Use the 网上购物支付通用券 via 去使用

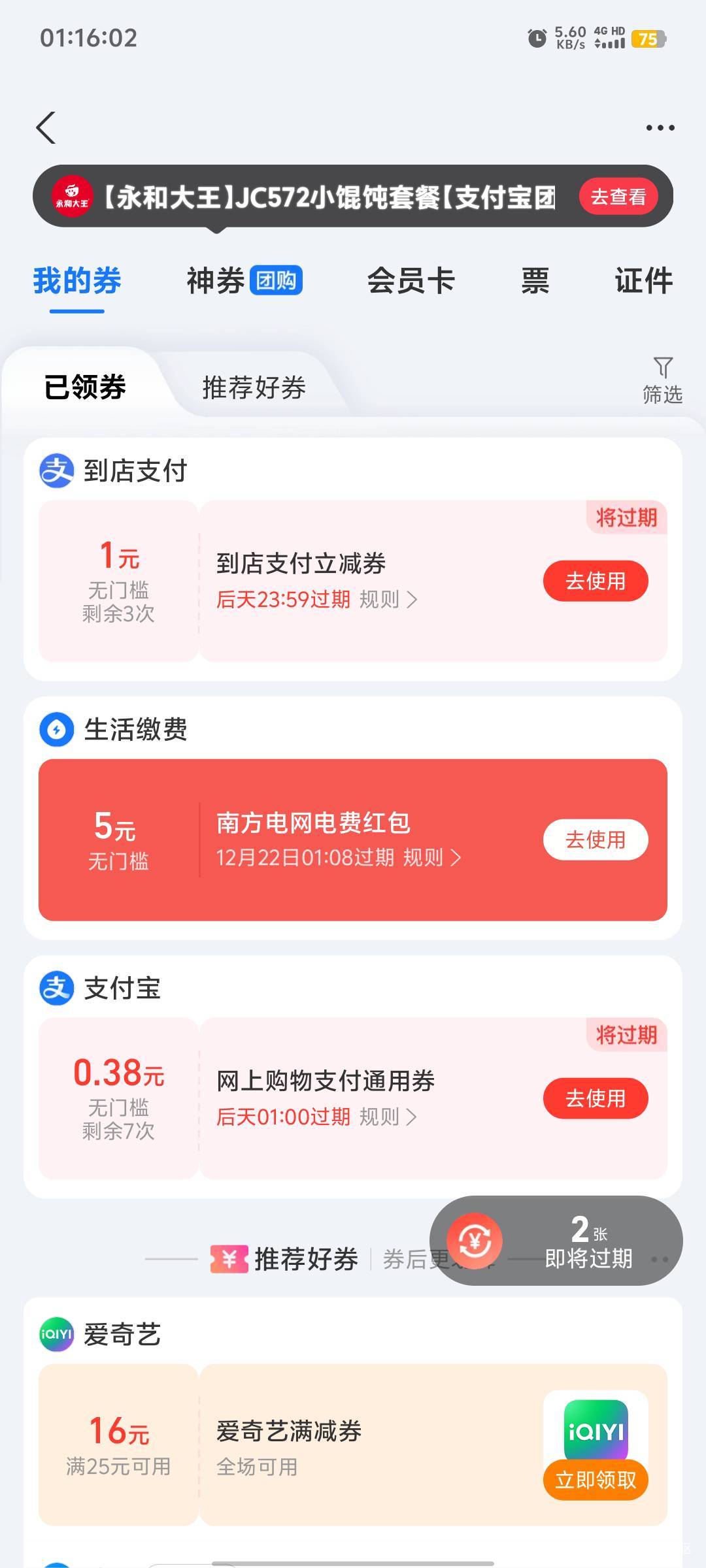click(x=596, y=1098)
